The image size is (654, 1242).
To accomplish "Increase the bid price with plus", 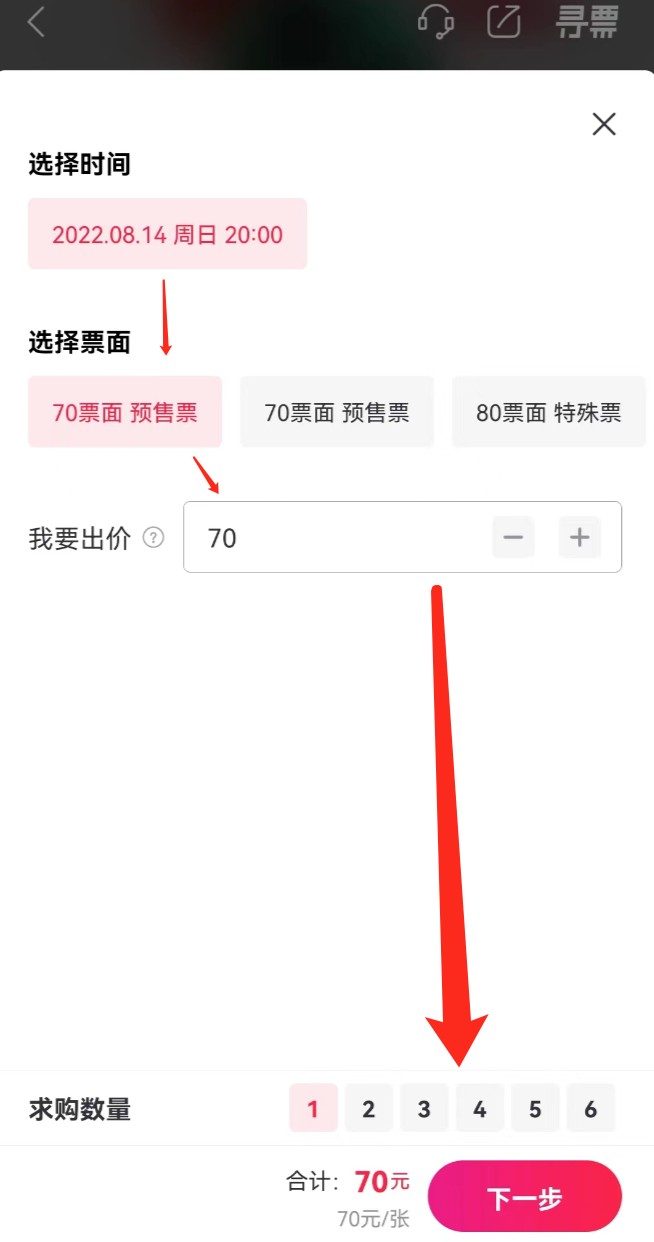I will 580,538.
